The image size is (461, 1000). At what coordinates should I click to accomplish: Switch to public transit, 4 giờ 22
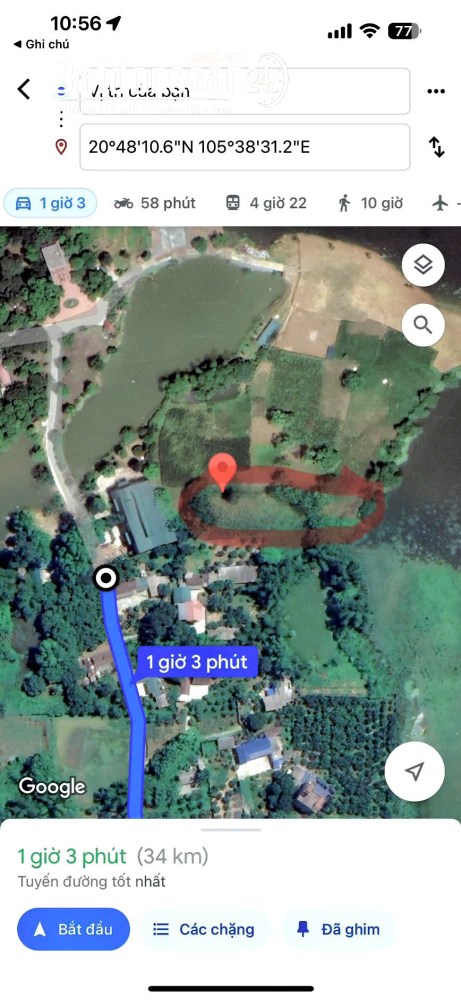266,203
